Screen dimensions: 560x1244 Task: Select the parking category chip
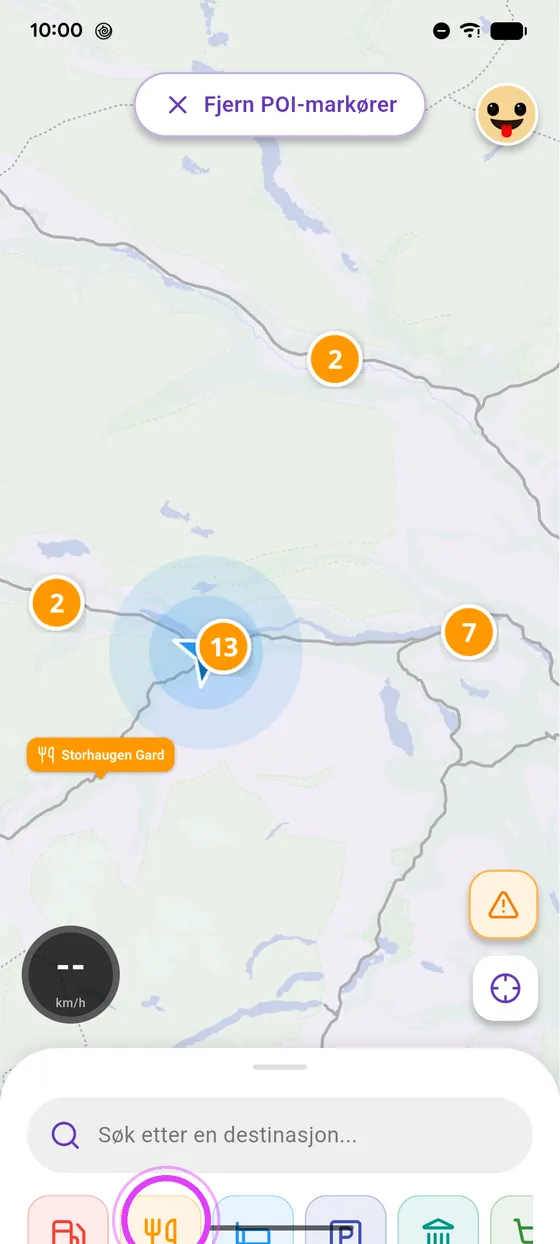346,1220
